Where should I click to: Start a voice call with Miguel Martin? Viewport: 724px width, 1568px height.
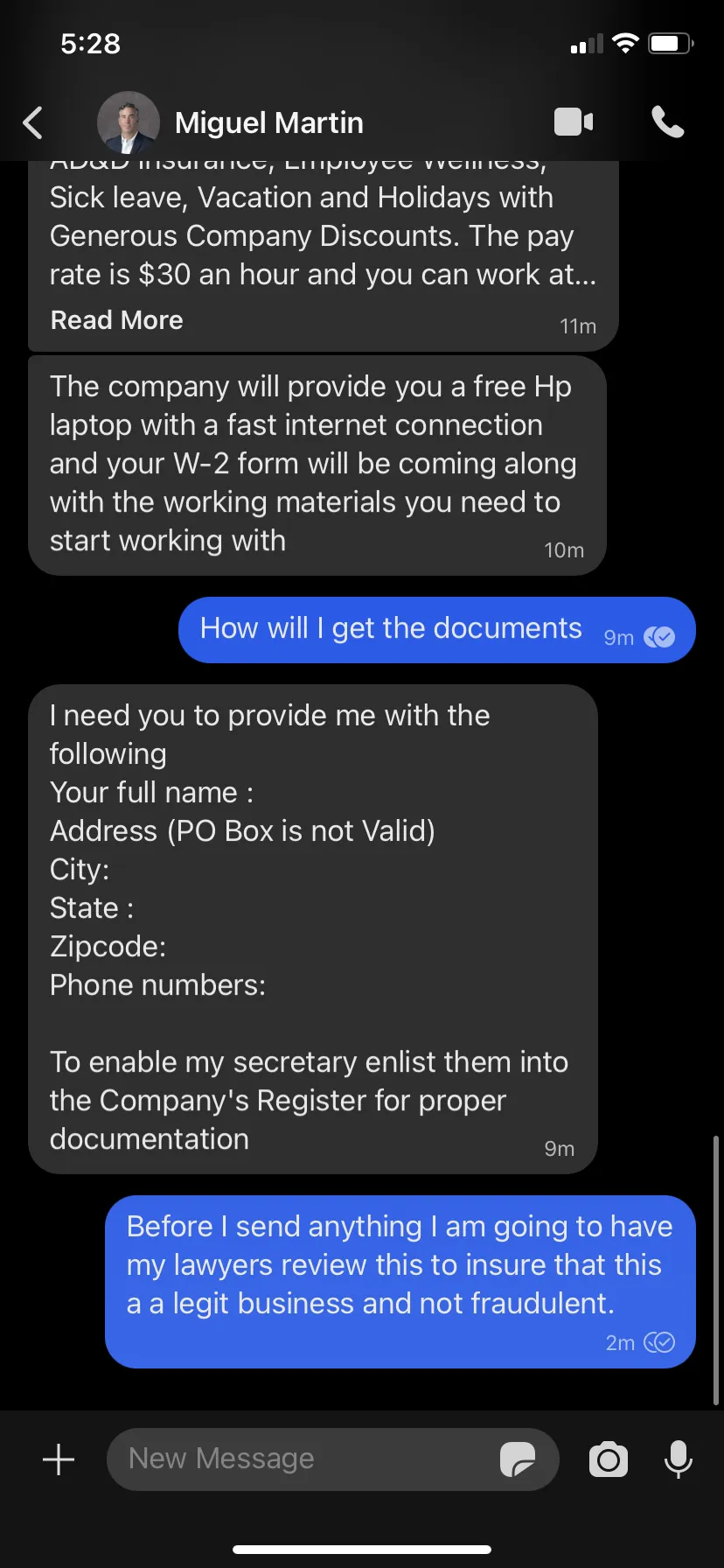668,122
